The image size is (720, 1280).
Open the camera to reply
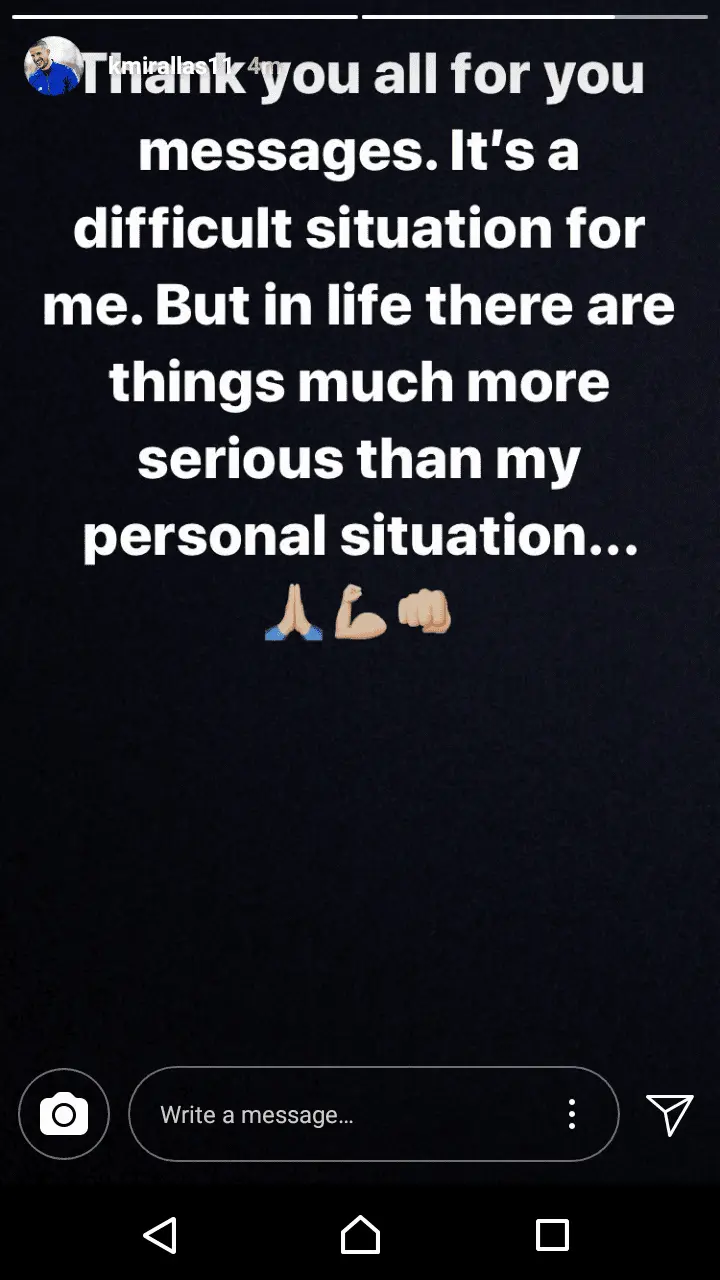tap(64, 1114)
